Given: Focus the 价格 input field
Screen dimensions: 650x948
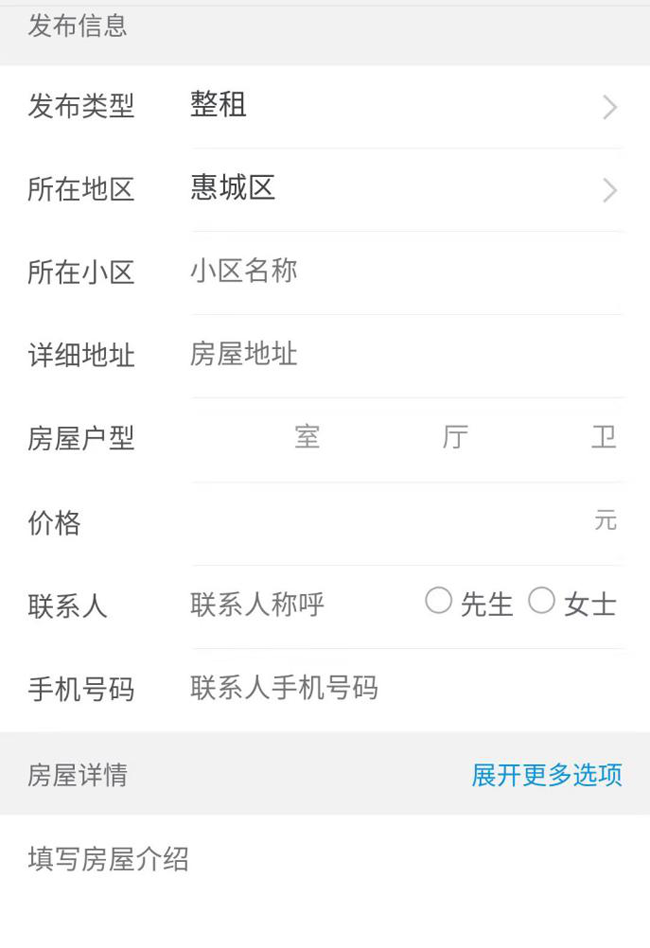Looking at the screenshot, I should click(x=390, y=521).
